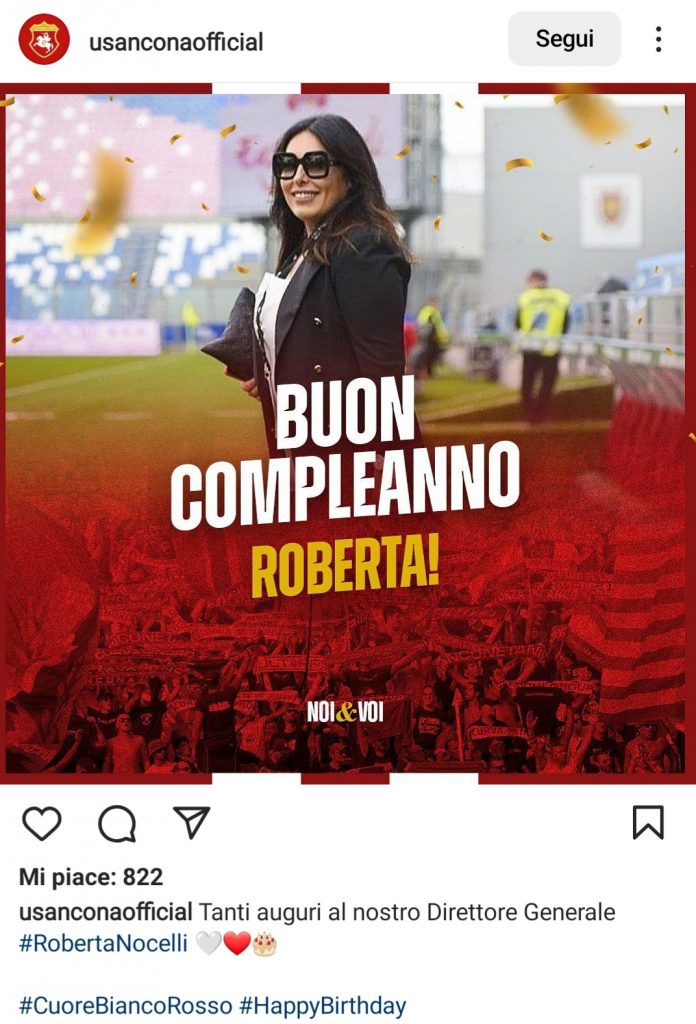Screen dimensions: 696x1024
Task: View the list of 822 likes
Action: point(91,877)
